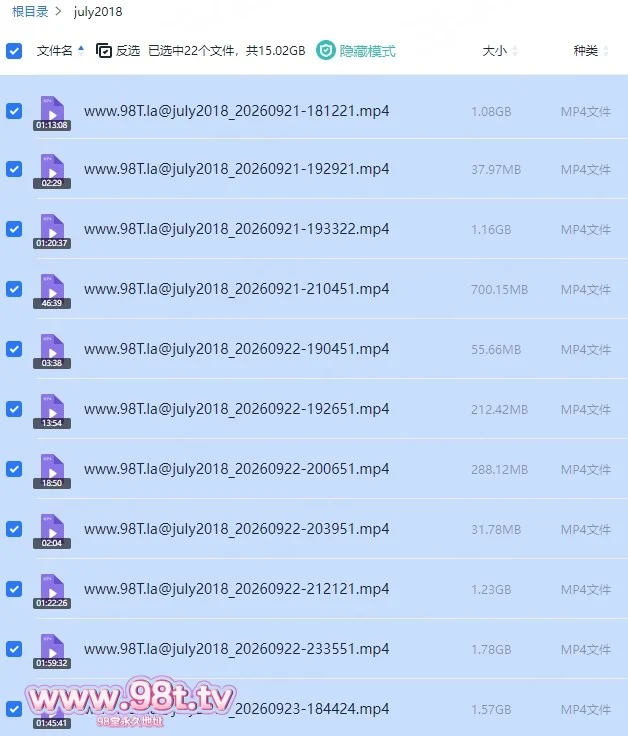Open the file 20260922-212121.mp4

click(x=237, y=589)
